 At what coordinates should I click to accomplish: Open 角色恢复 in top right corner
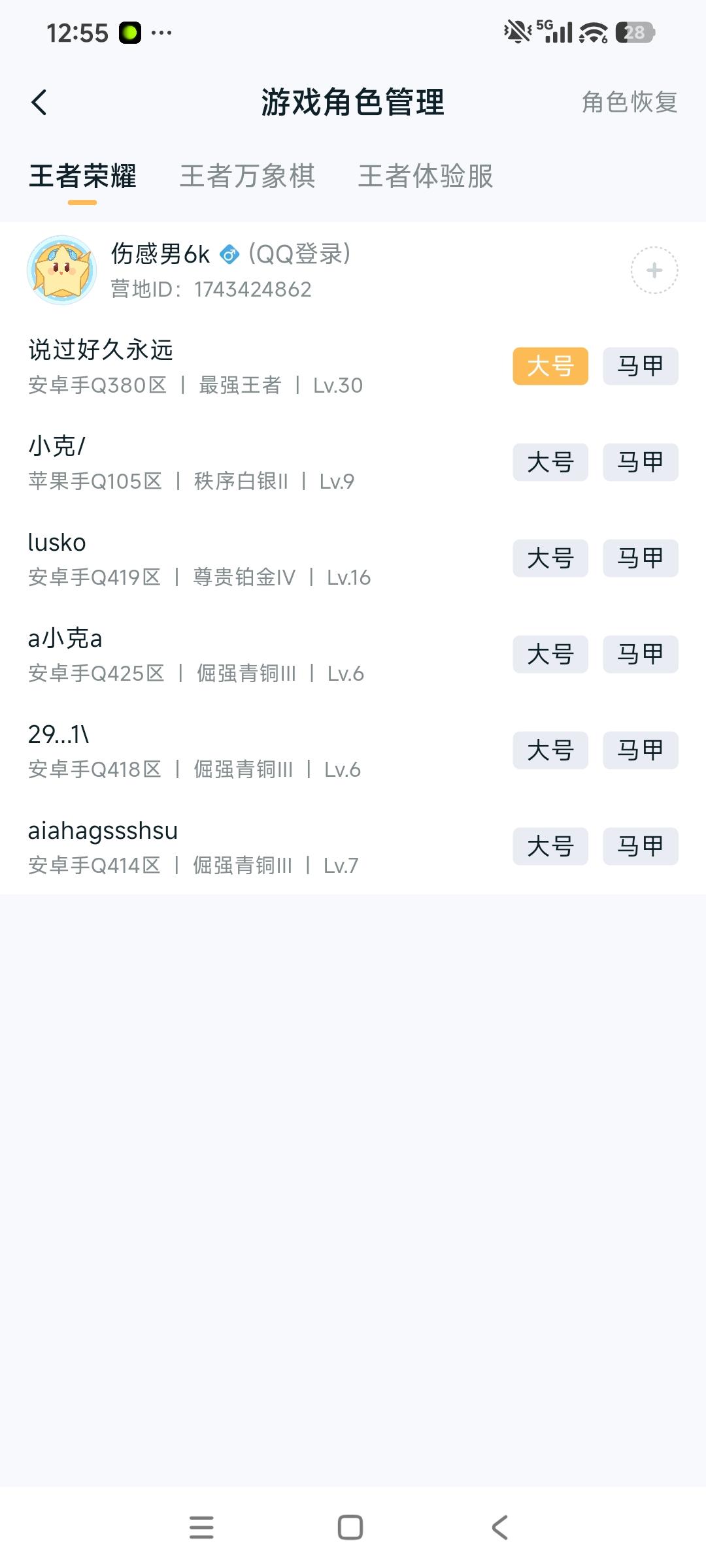click(628, 103)
